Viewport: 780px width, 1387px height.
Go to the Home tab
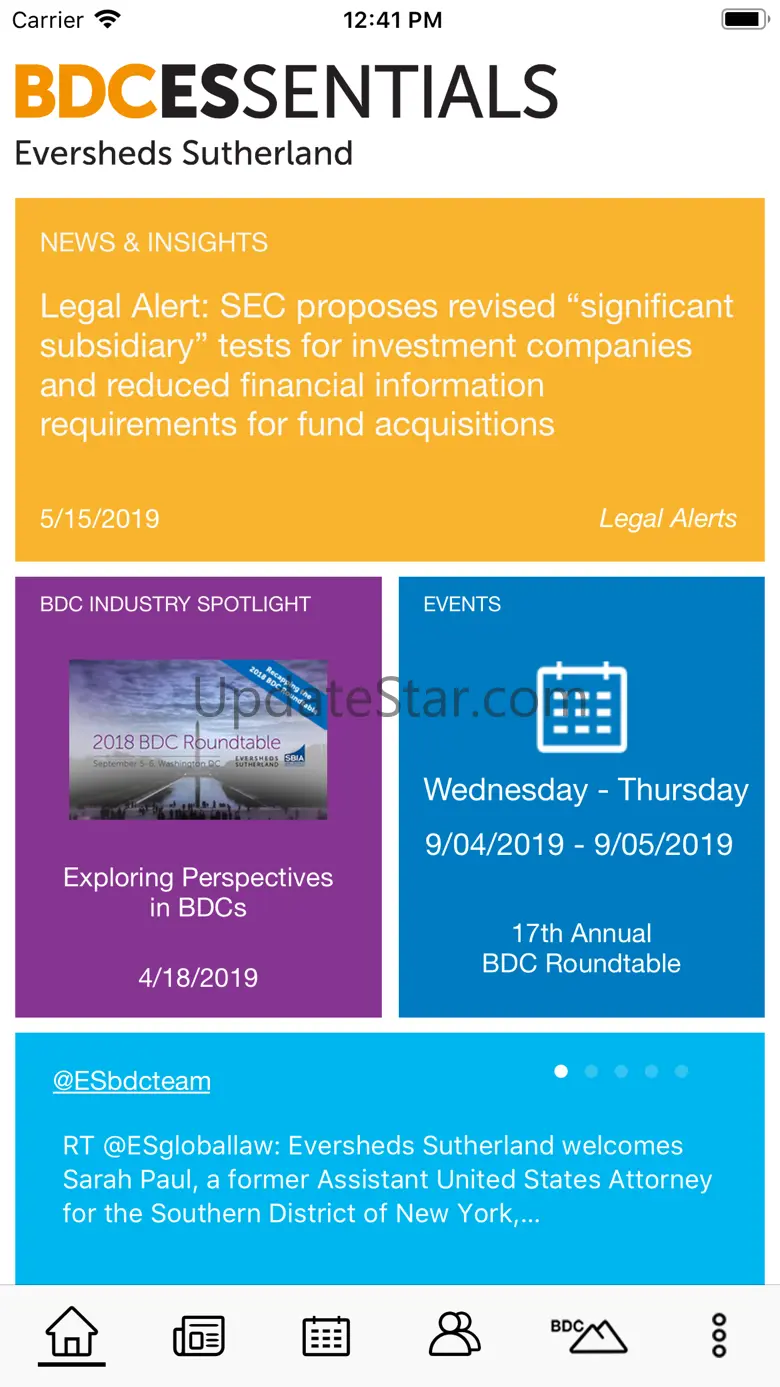click(x=72, y=1335)
